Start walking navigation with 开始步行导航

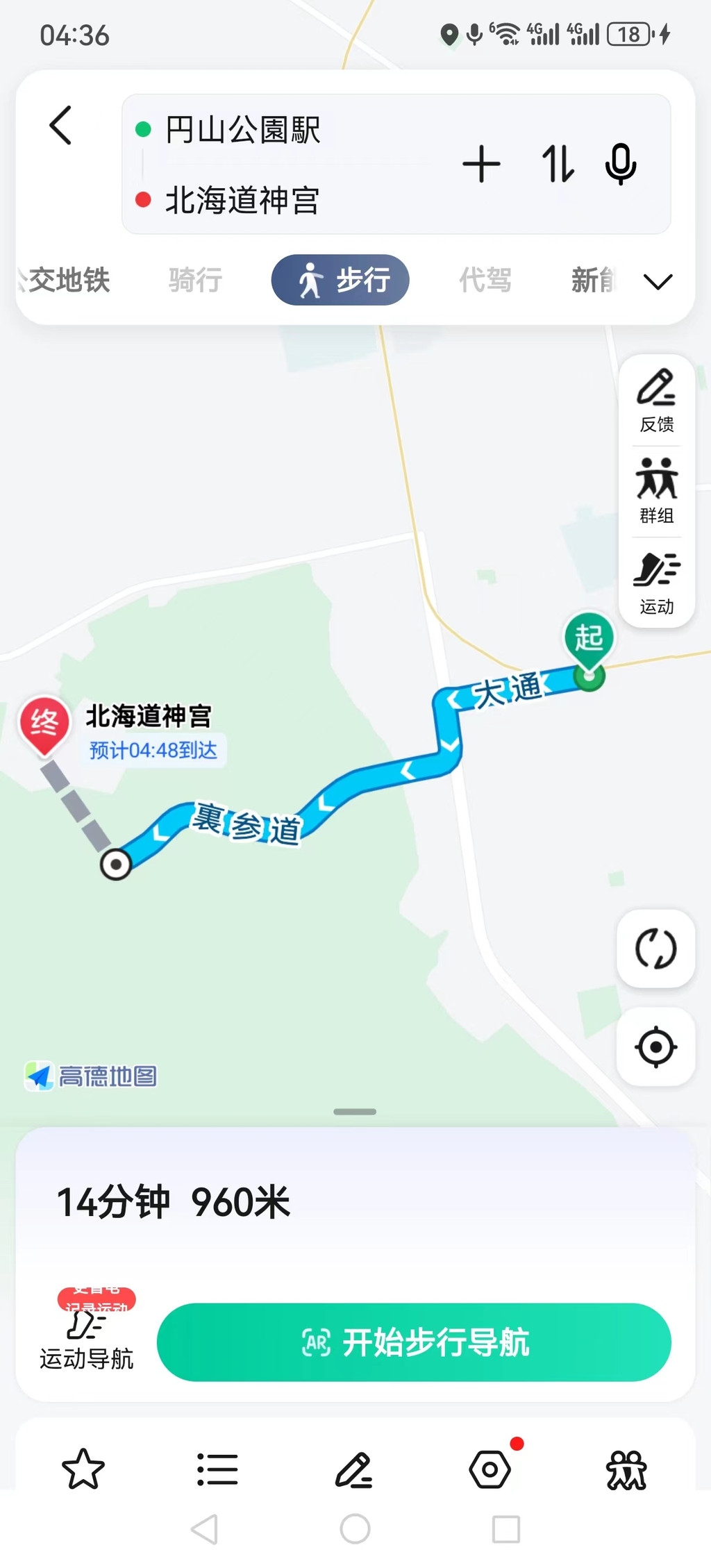point(414,1342)
